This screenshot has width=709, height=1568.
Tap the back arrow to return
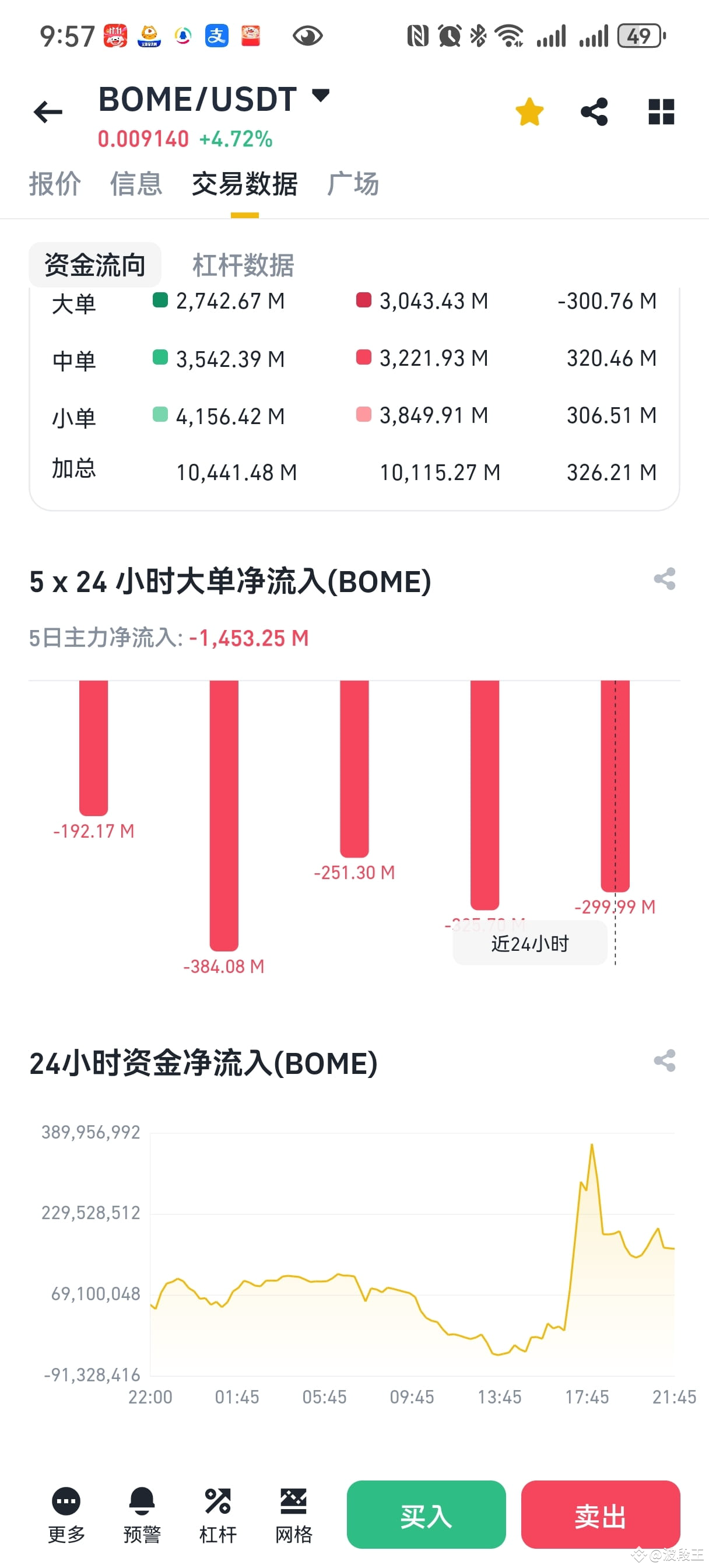point(47,112)
